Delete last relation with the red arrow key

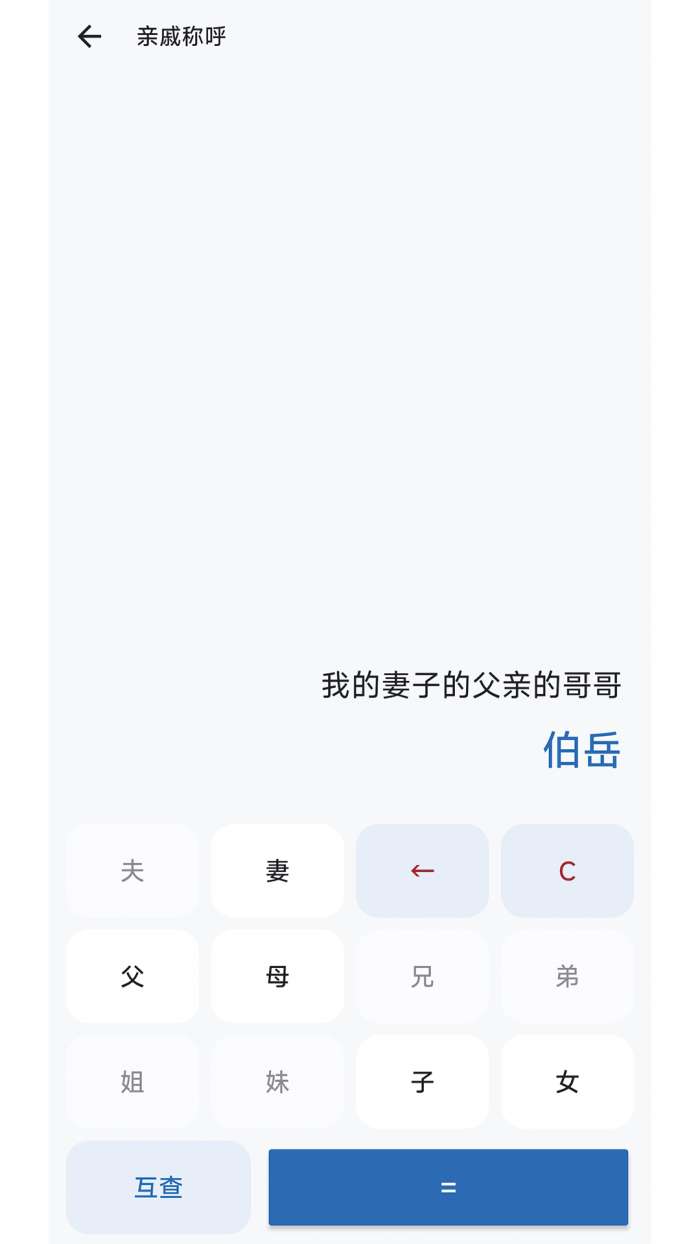pyautogui.click(x=422, y=871)
